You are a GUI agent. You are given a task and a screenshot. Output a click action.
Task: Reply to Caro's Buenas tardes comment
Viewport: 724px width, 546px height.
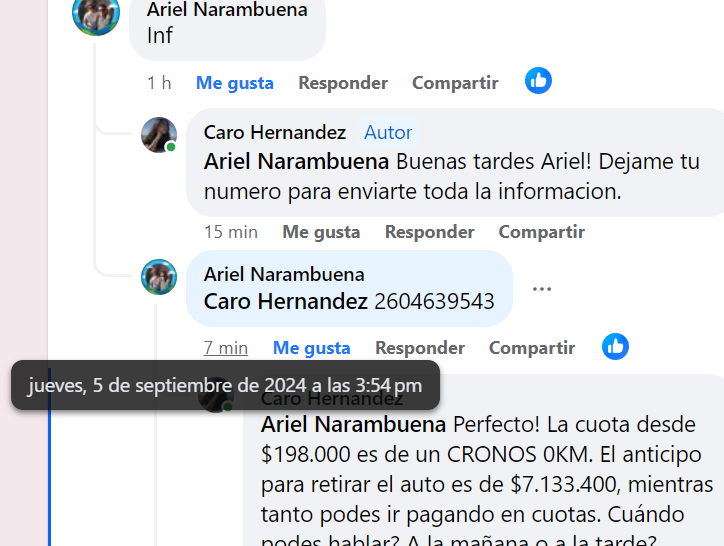tap(429, 232)
